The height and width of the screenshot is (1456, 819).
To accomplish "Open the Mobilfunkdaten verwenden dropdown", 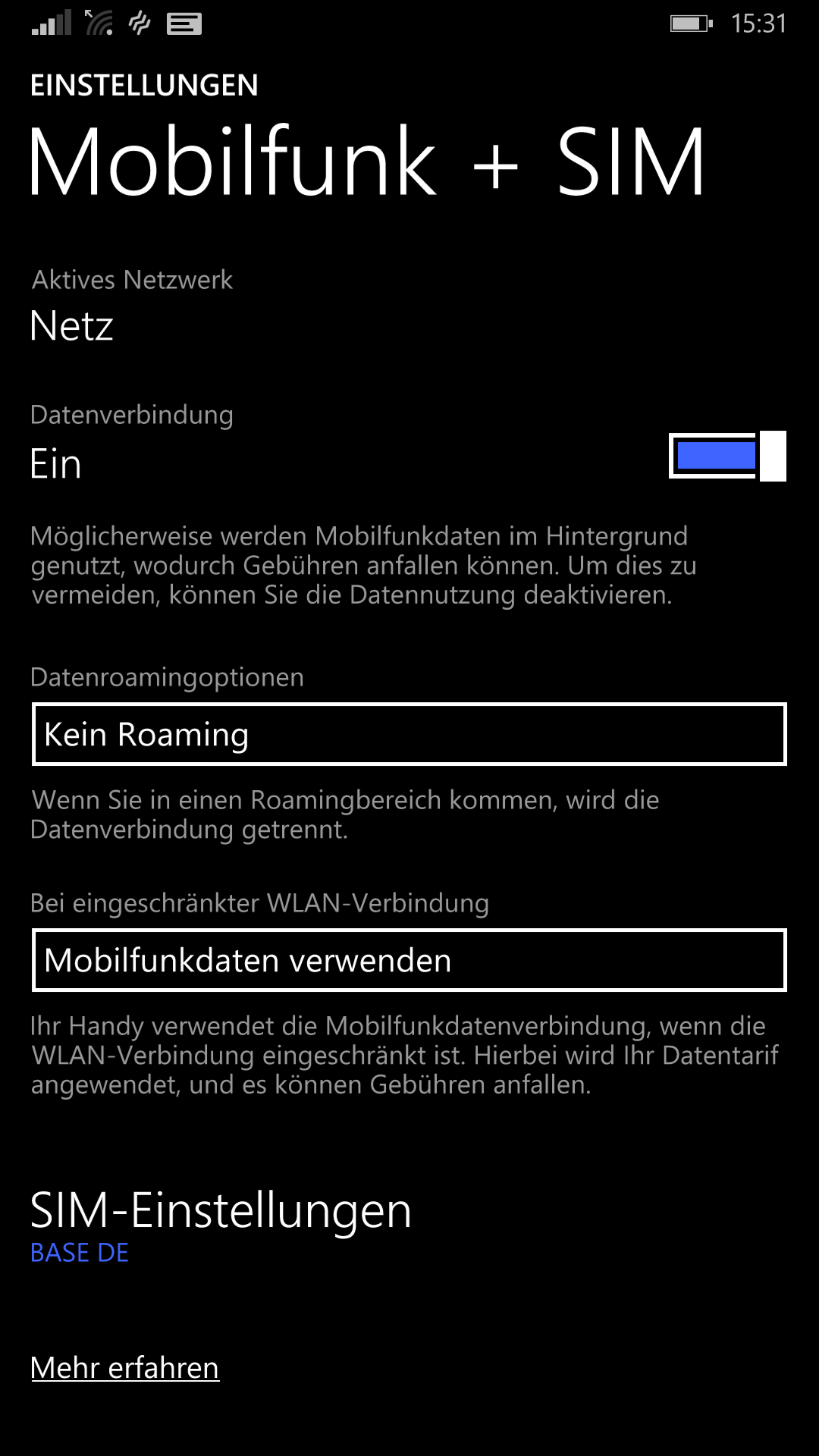I will point(409,960).
